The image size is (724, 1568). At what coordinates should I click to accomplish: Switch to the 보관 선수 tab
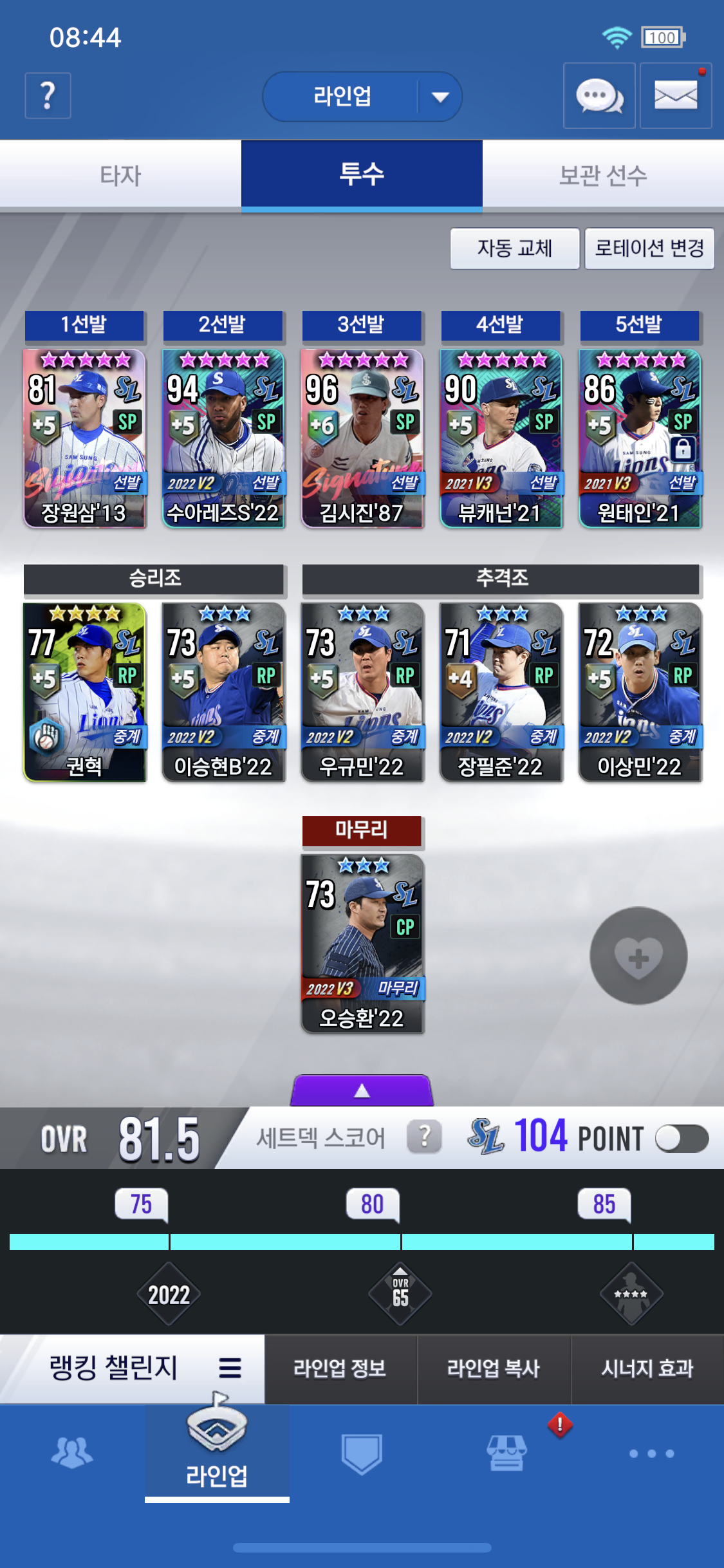click(603, 175)
